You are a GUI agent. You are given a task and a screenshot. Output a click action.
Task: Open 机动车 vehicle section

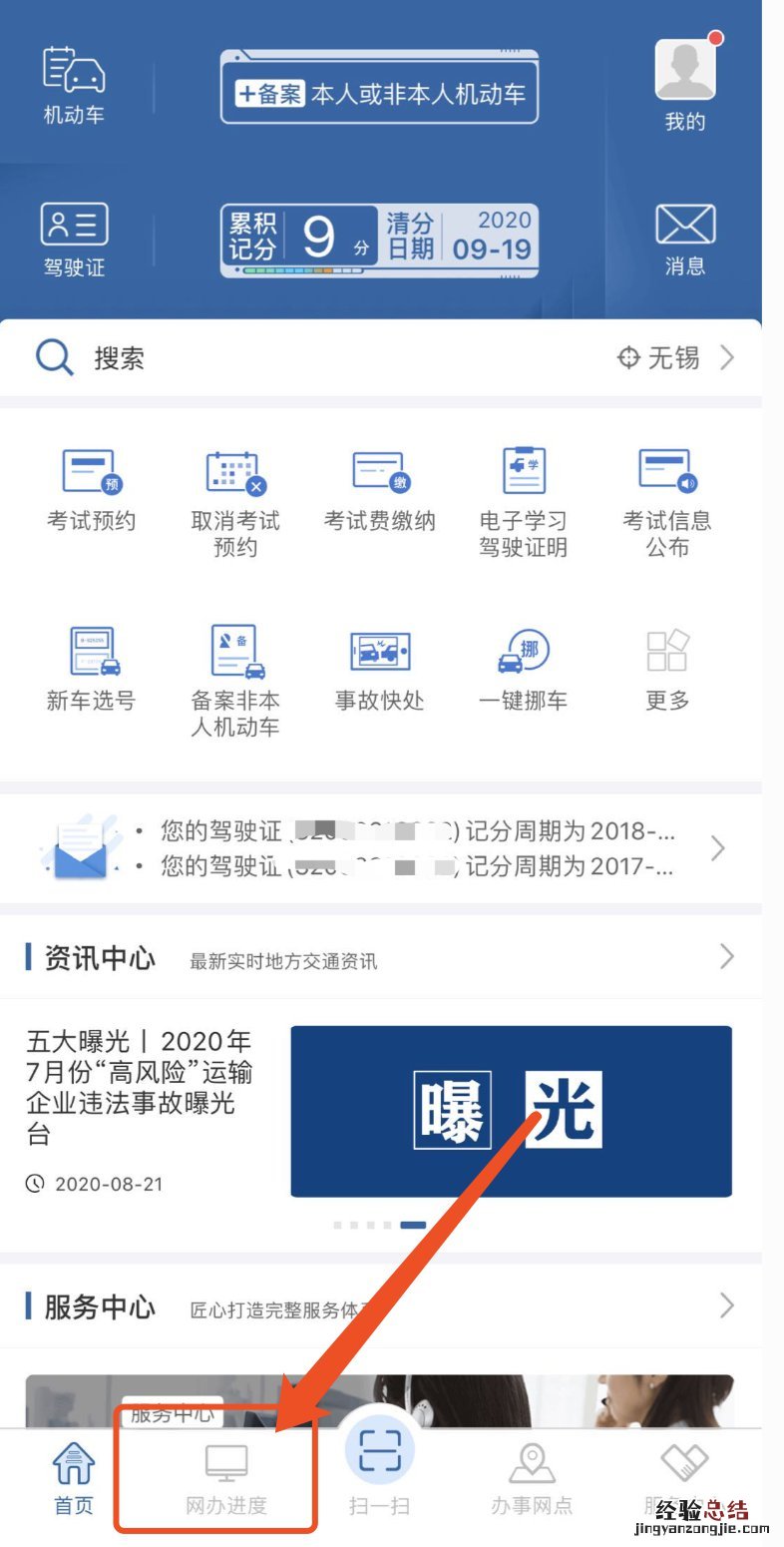(x=74, y=85)
